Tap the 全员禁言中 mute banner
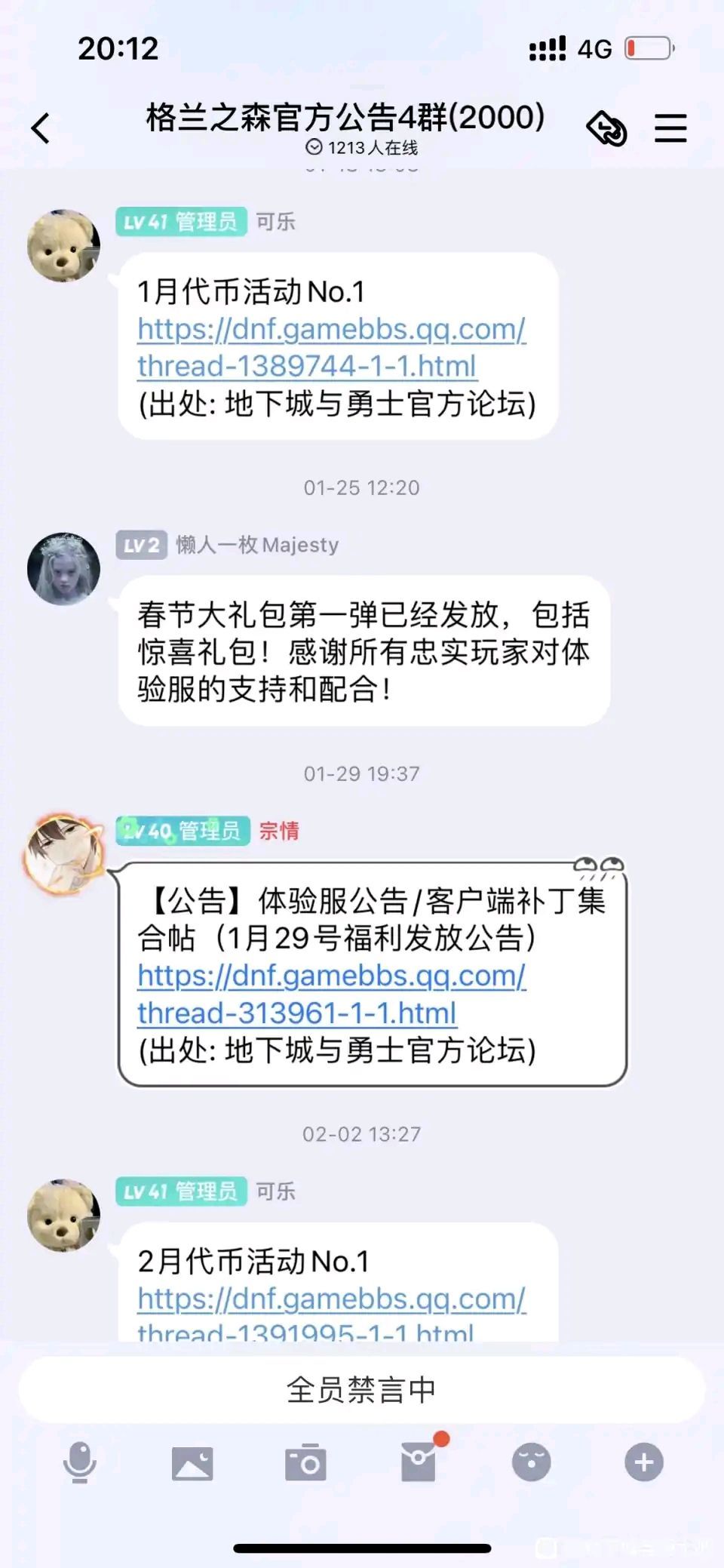This screenshot has width=724, height=1568. (362, 1388)
